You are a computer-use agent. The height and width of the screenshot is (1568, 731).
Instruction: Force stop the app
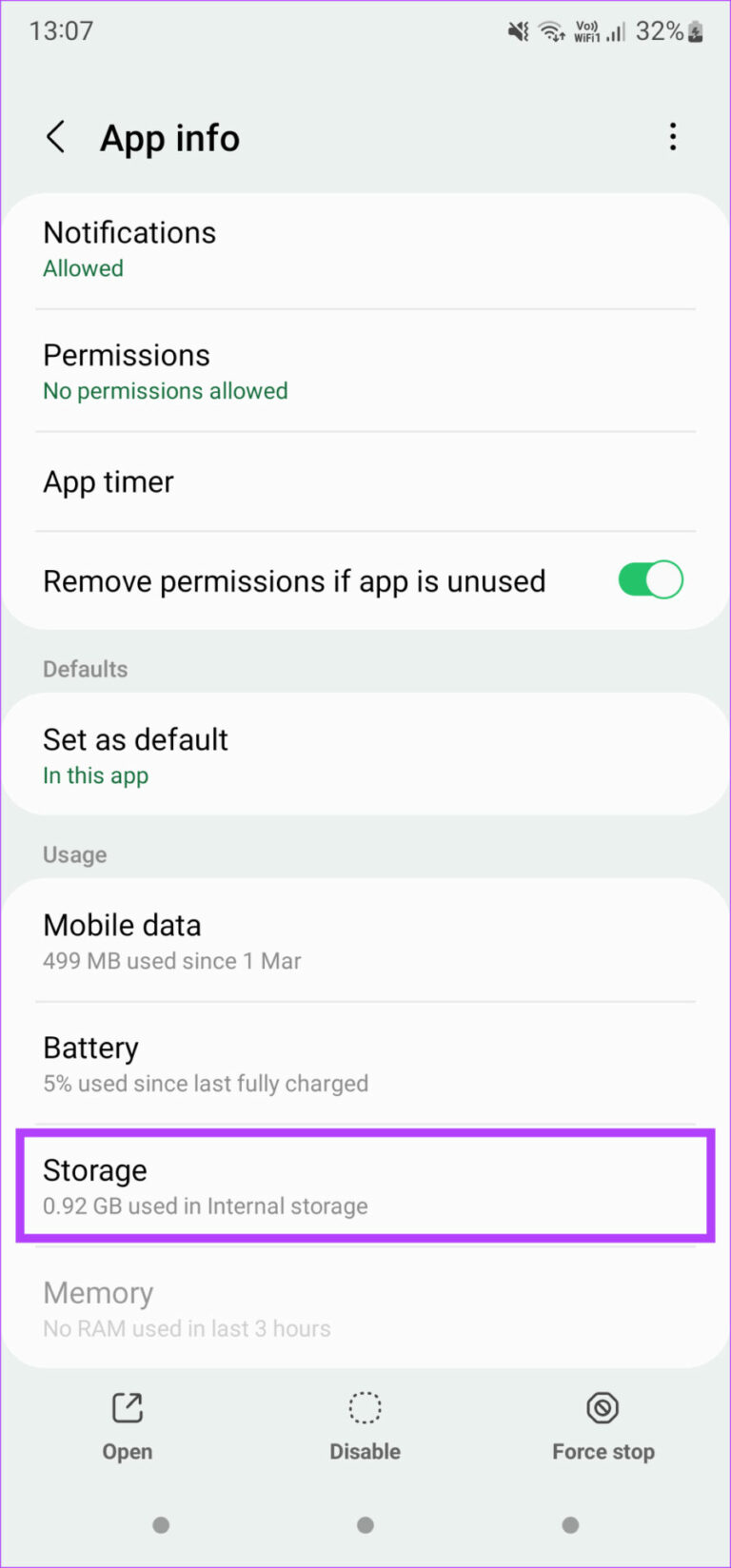pos(603,1425)
